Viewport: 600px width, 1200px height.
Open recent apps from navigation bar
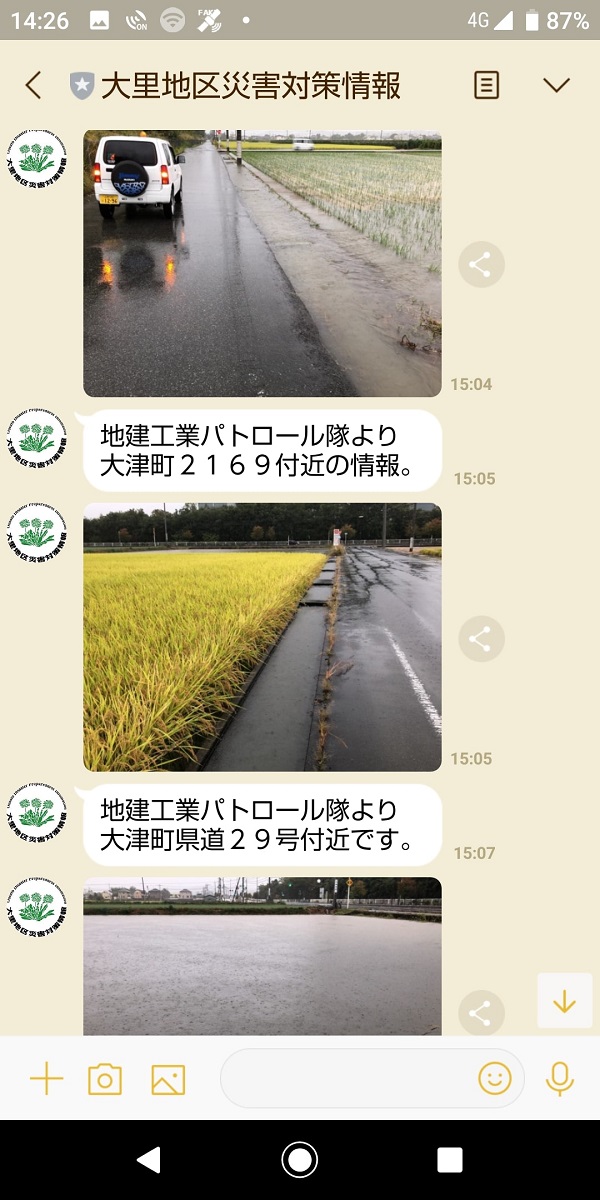(450, 1160)
